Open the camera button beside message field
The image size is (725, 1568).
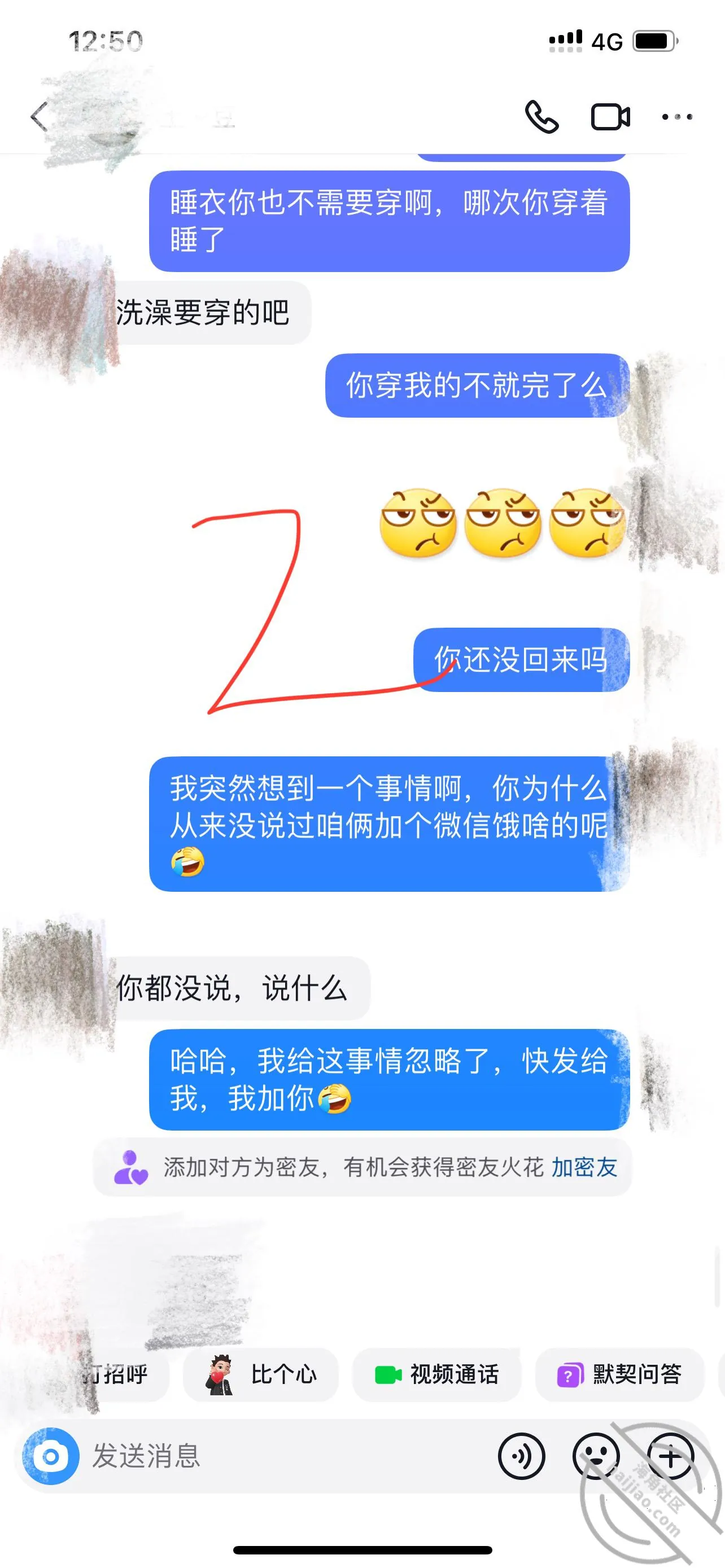pos(50,1457)
